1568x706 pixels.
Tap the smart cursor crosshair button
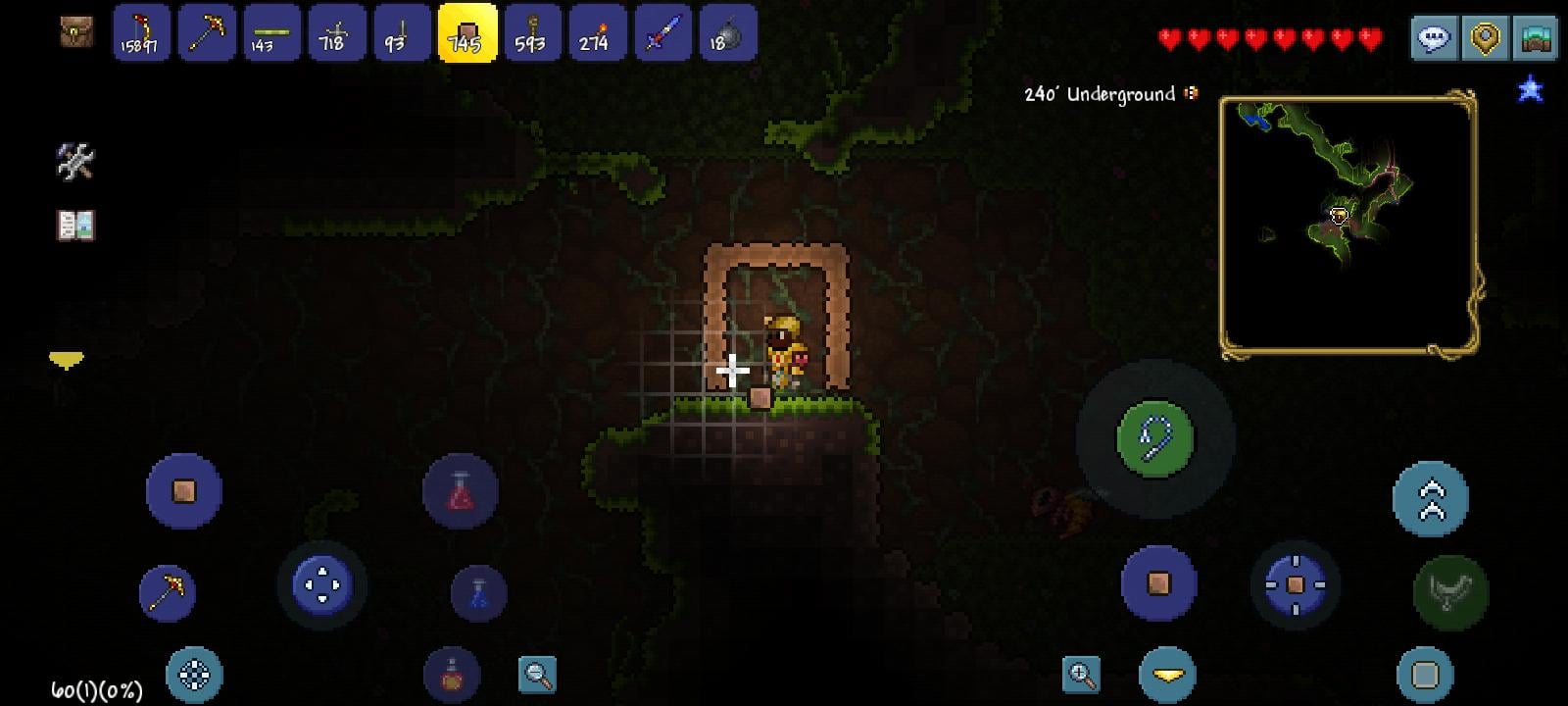pyautogui.click(x=194, y=675)
